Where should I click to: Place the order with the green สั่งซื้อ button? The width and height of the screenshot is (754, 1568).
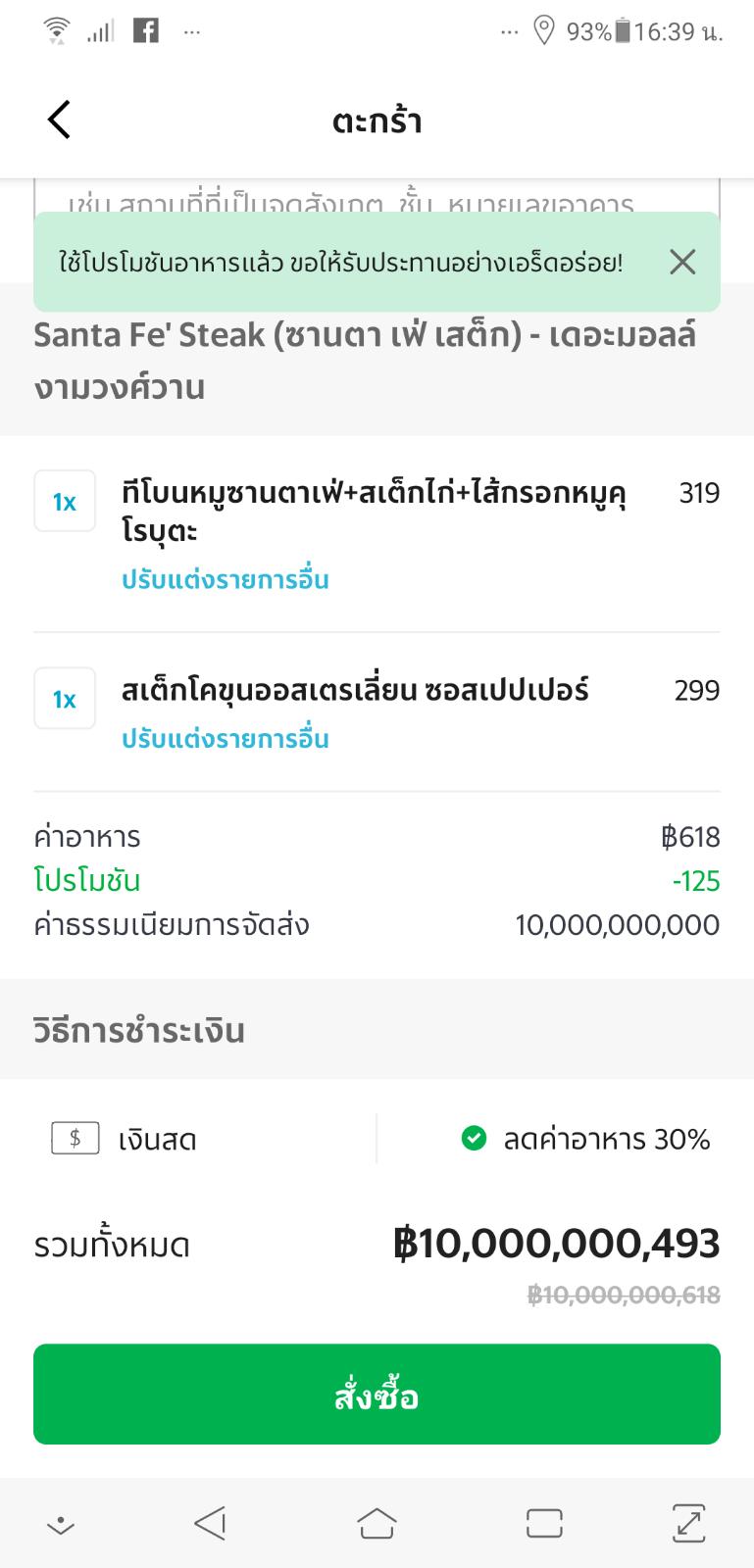377,1395
